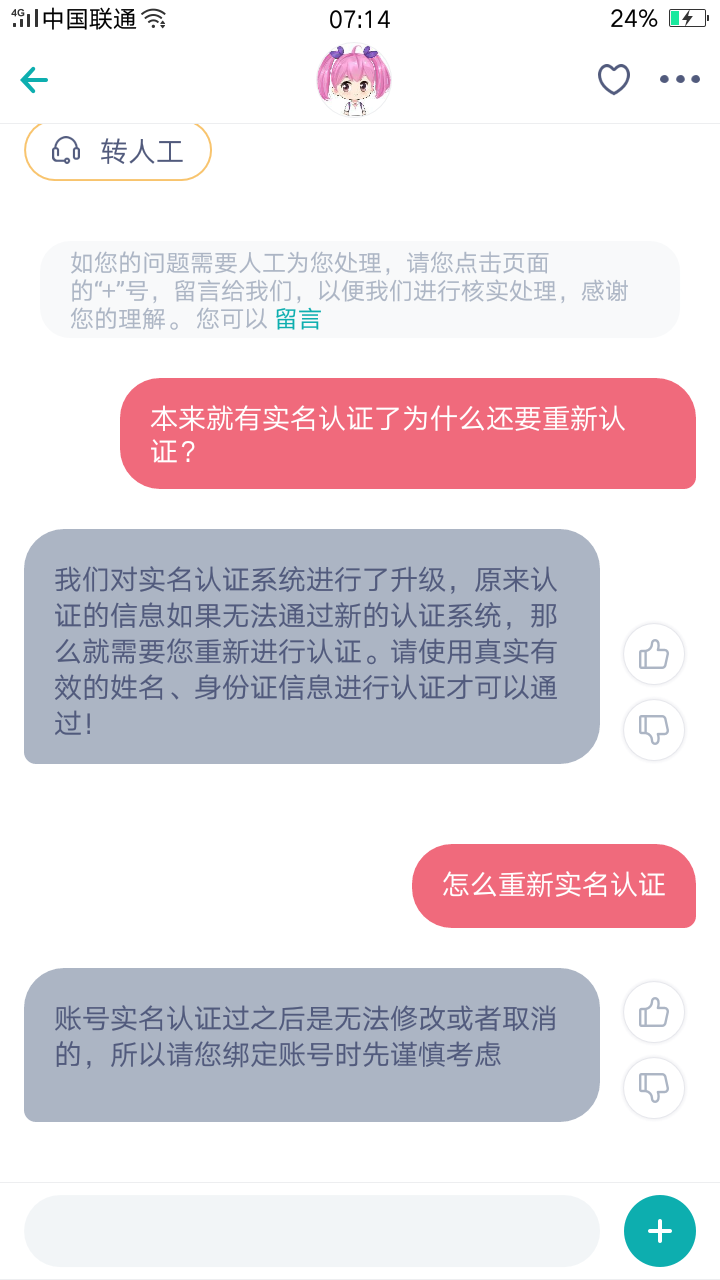Image resolution: width=720 pixels, height=1280 pixels.
Task: Tap the 转人工 button to reach a human
Action: pyautogui.click(x=117, y=150)
